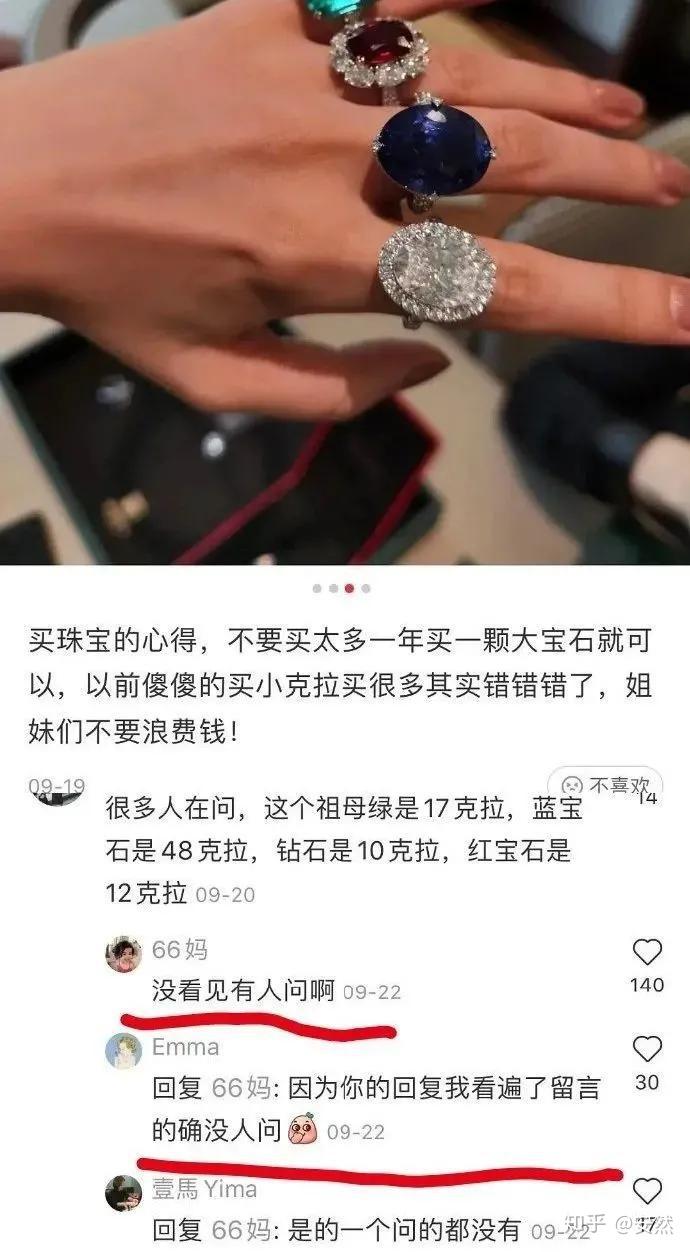Tap the photo page indicator dots
690x1252 pixels.
coord(341,589)
